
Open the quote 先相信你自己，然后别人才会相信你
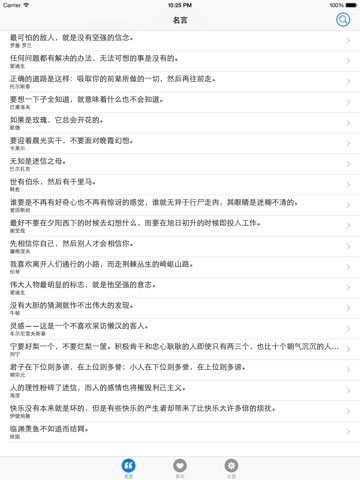click(180, 247)
